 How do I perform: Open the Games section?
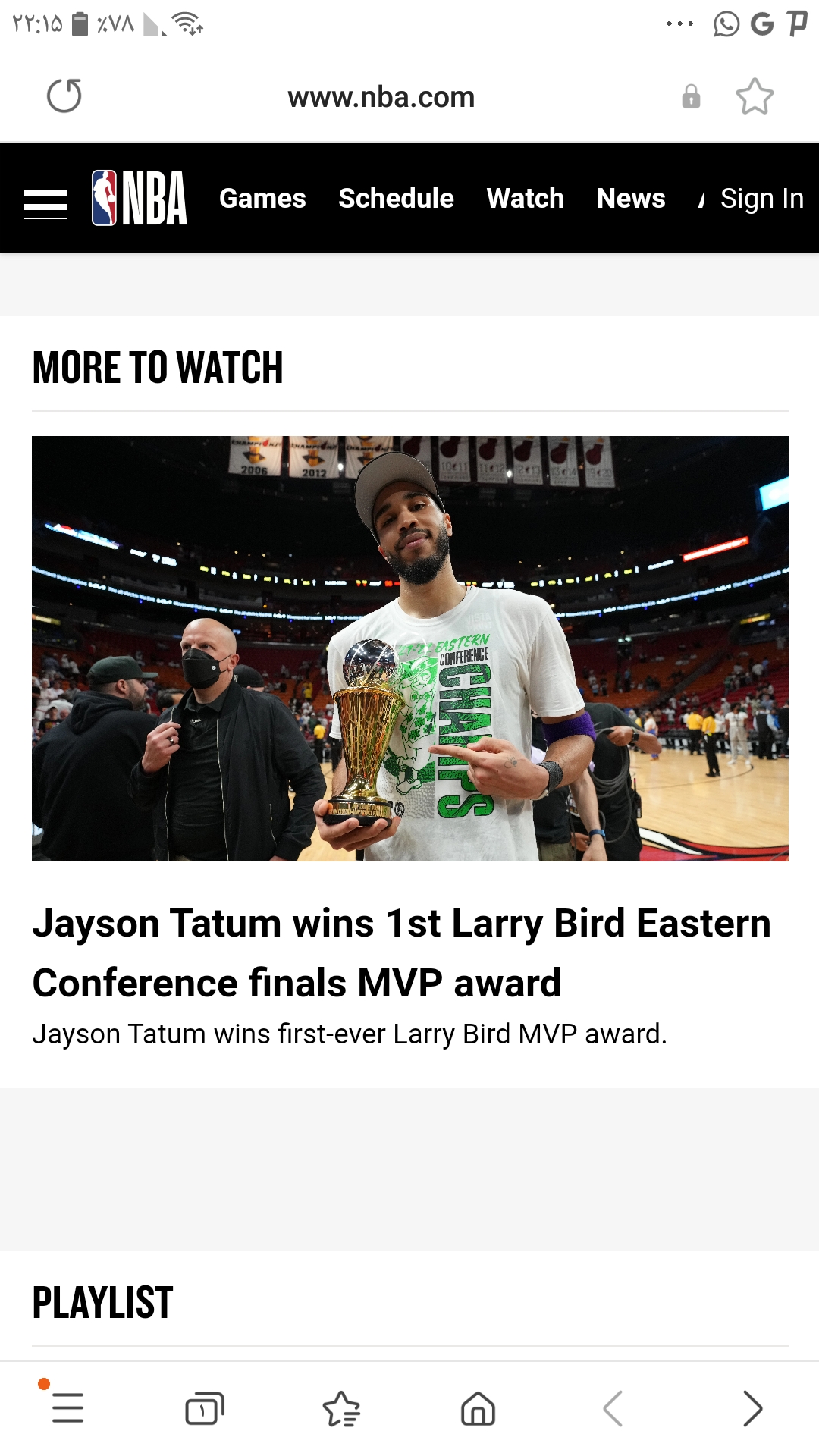262,199
